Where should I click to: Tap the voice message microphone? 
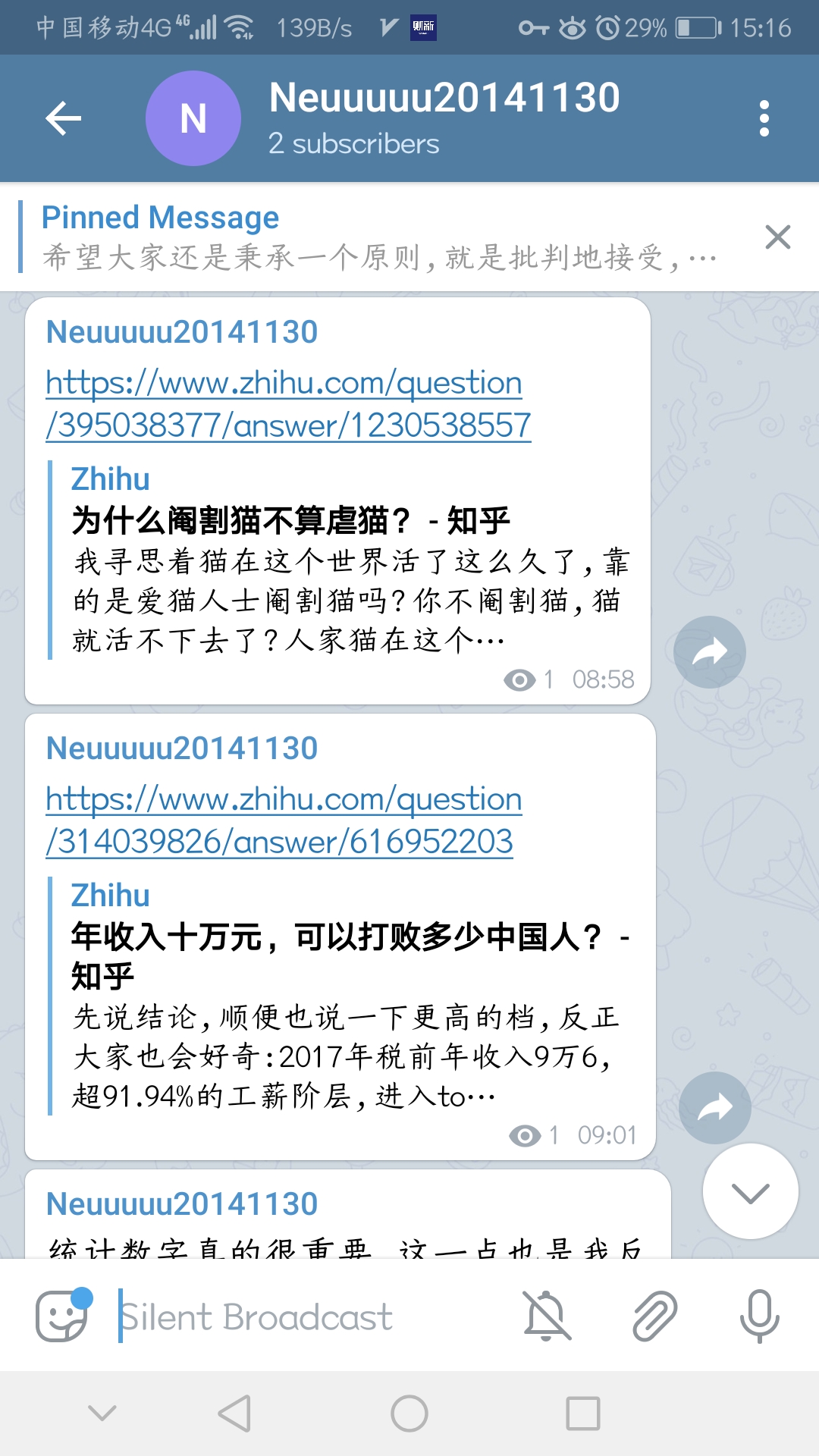point(759,1316)
